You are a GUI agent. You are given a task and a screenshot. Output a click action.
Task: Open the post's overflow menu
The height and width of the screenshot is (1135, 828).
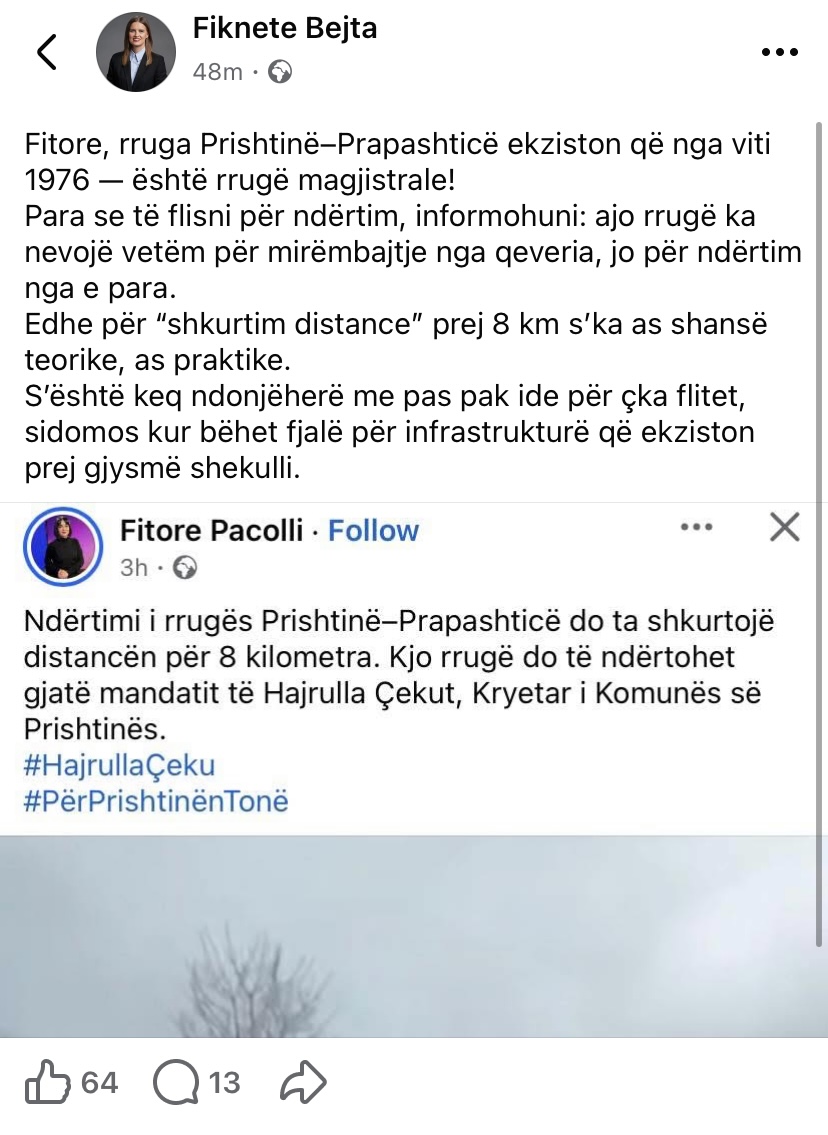tap(780, 52)
